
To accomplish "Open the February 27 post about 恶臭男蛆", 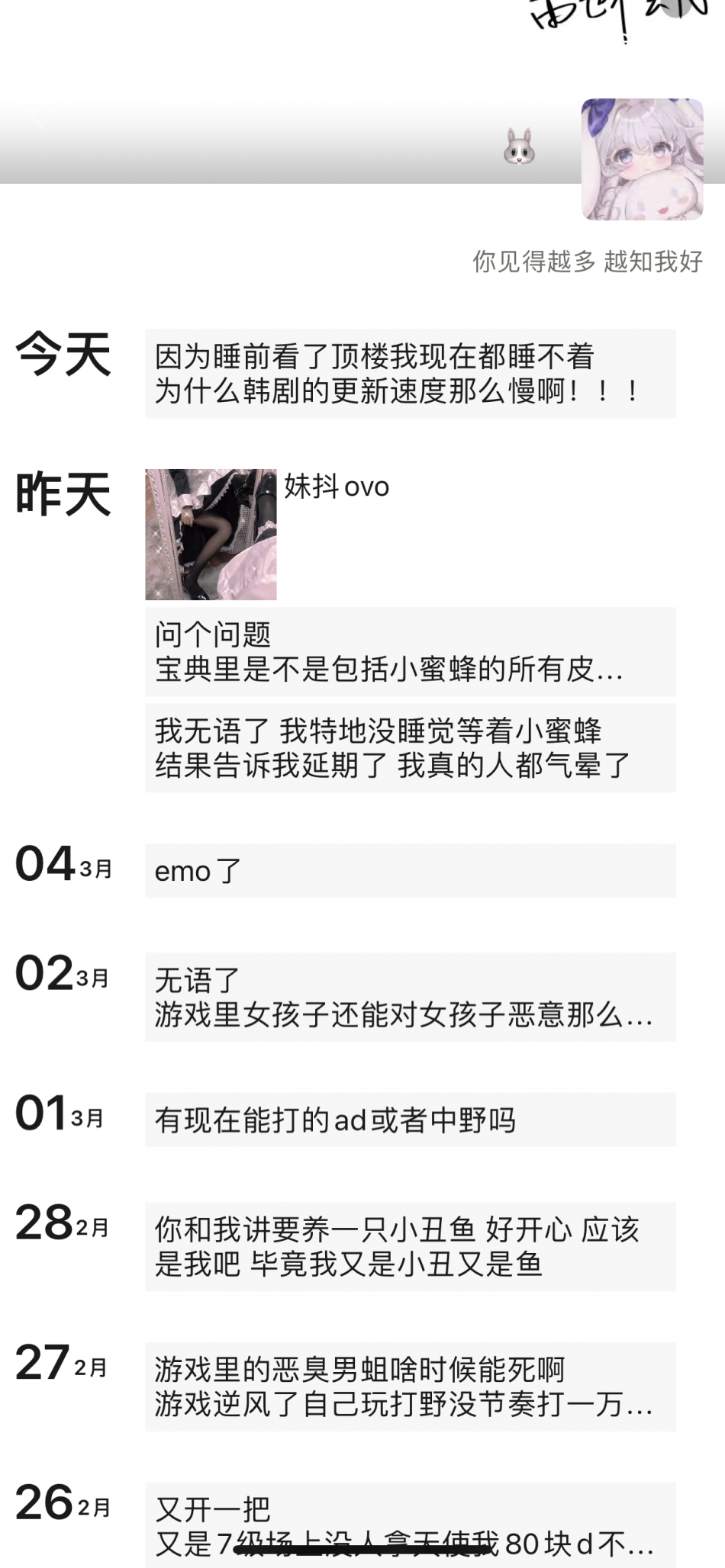I will (410, 1386).
